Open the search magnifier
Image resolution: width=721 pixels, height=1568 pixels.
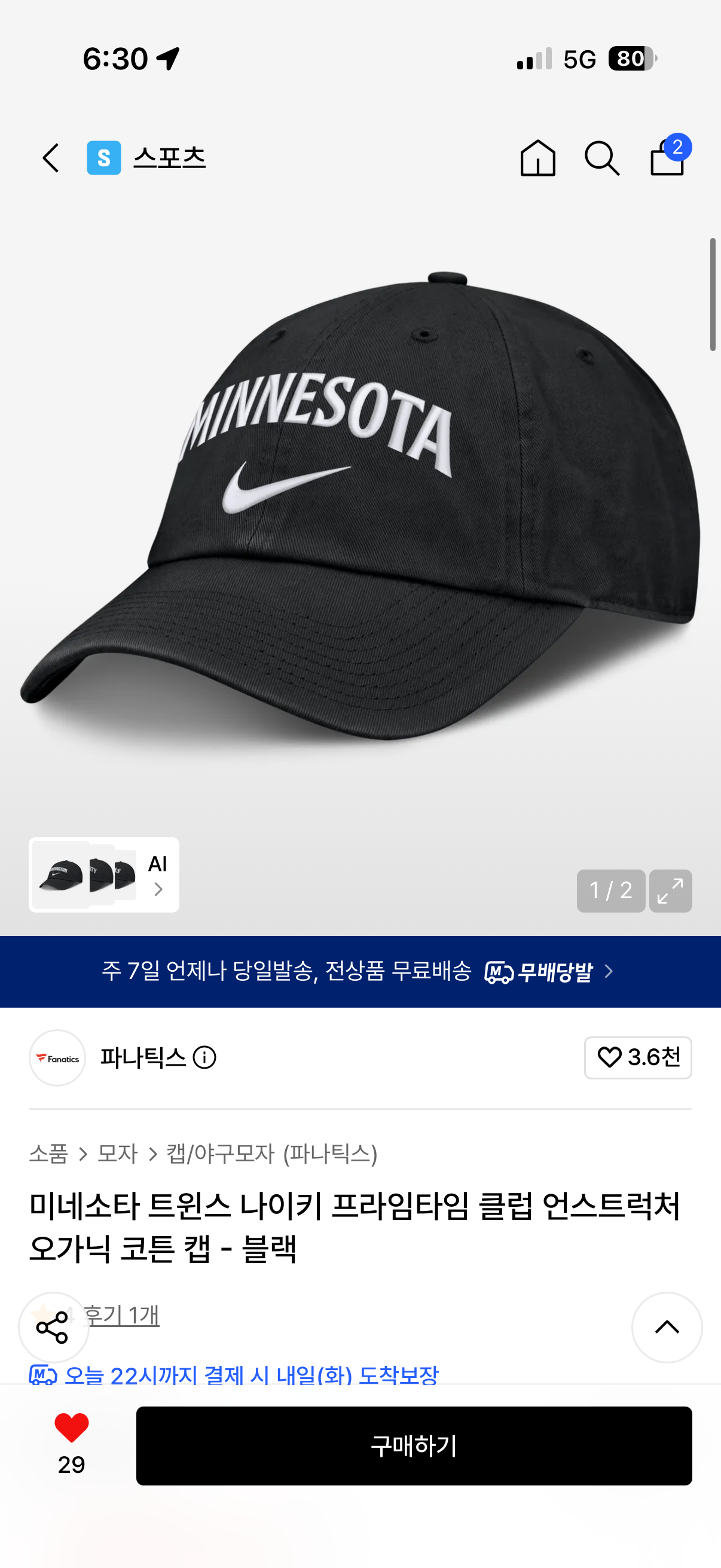point(602,158)
